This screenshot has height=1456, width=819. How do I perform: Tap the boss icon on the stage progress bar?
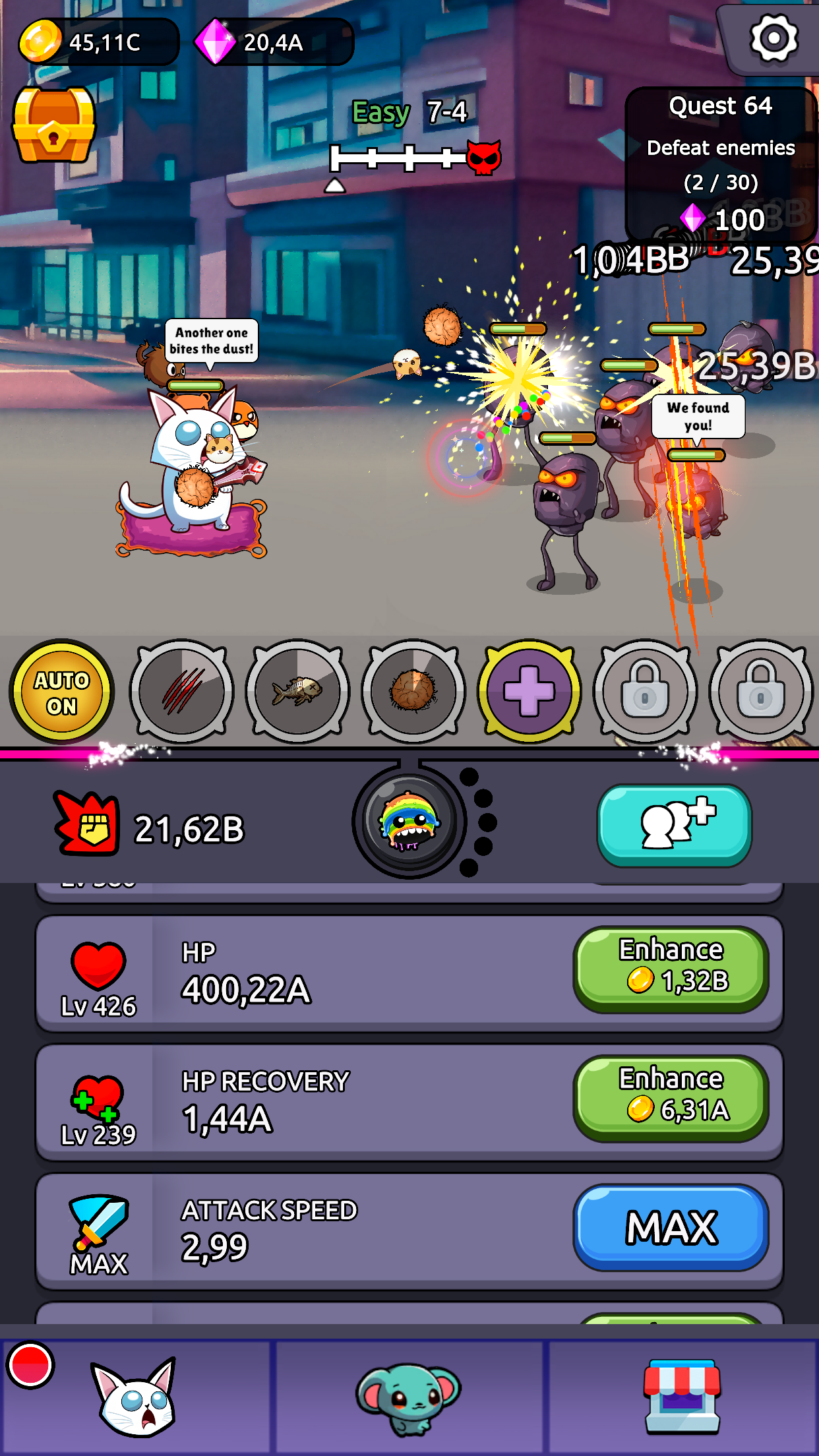pyautogui.click(x=483, y=158)
